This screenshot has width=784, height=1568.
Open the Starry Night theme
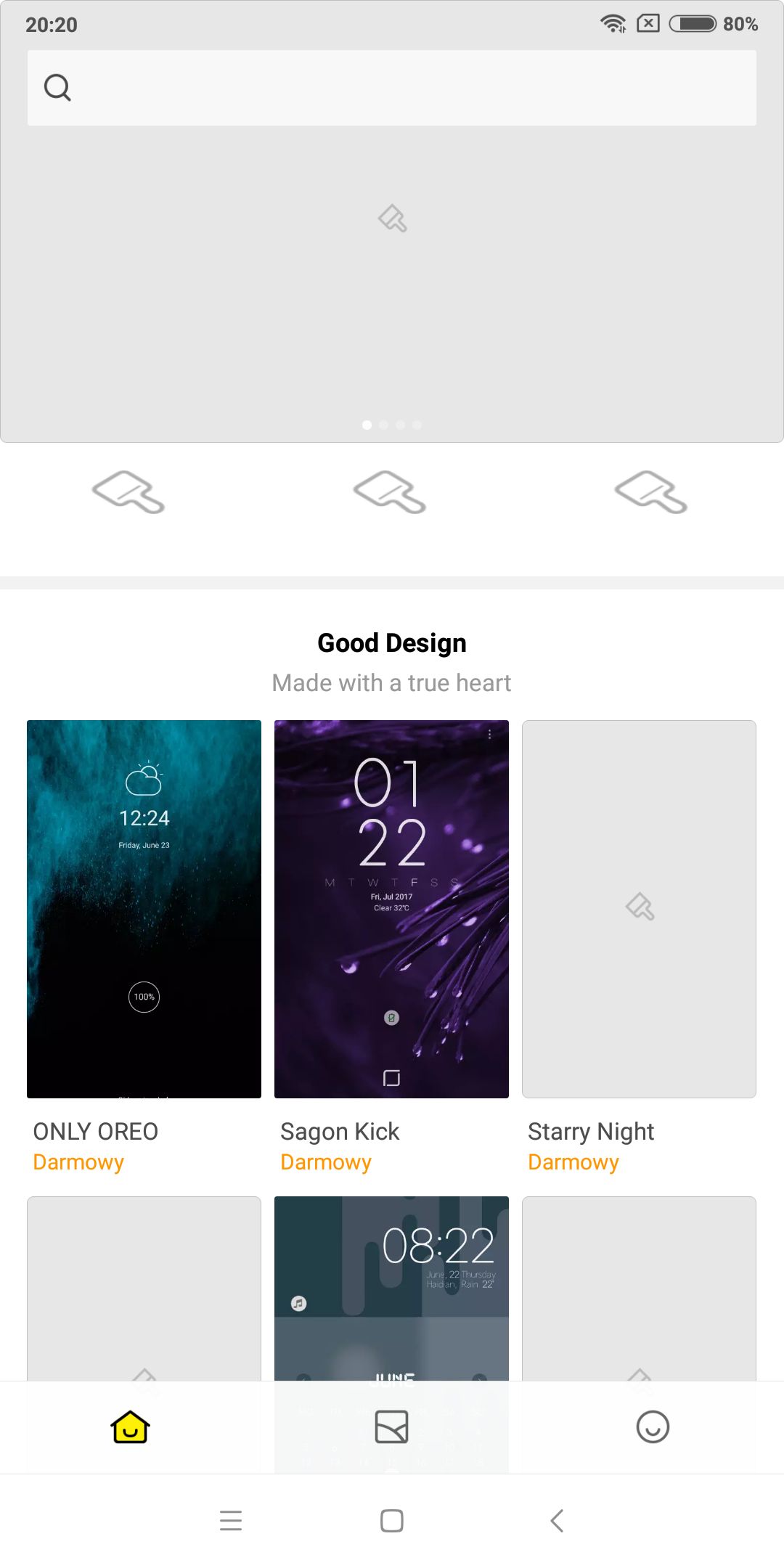click(639, 909)
